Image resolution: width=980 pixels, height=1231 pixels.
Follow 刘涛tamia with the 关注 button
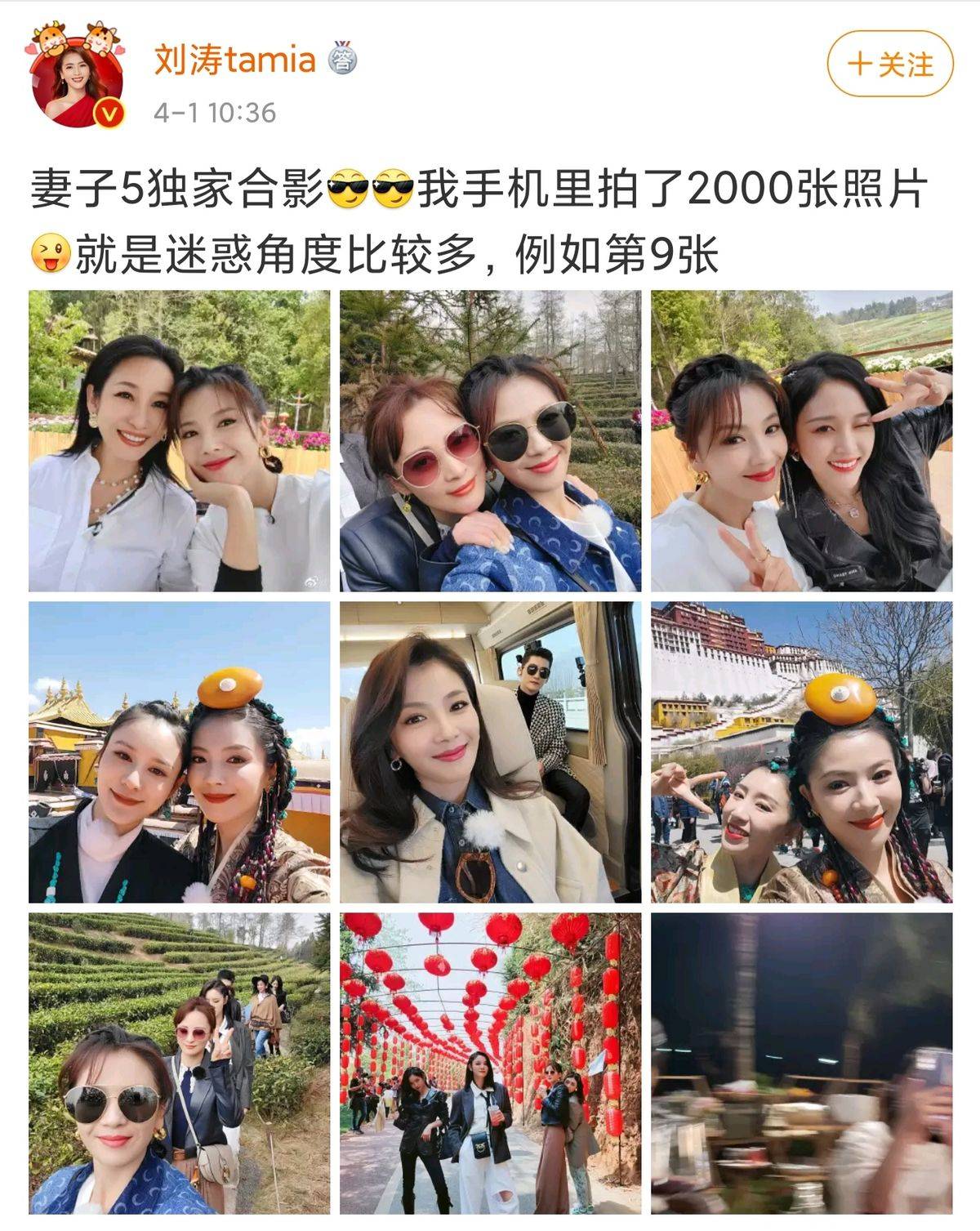point(889,64)
